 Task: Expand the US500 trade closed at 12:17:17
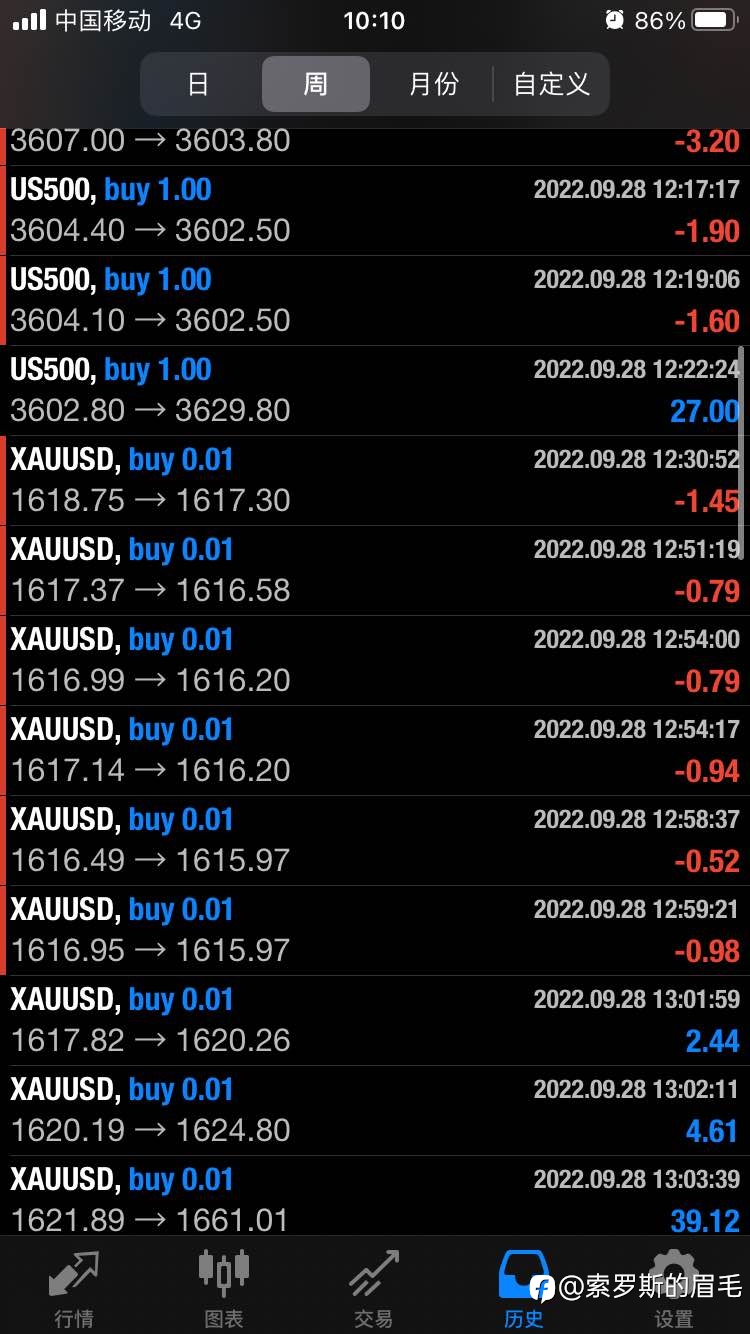click(375, 210)
